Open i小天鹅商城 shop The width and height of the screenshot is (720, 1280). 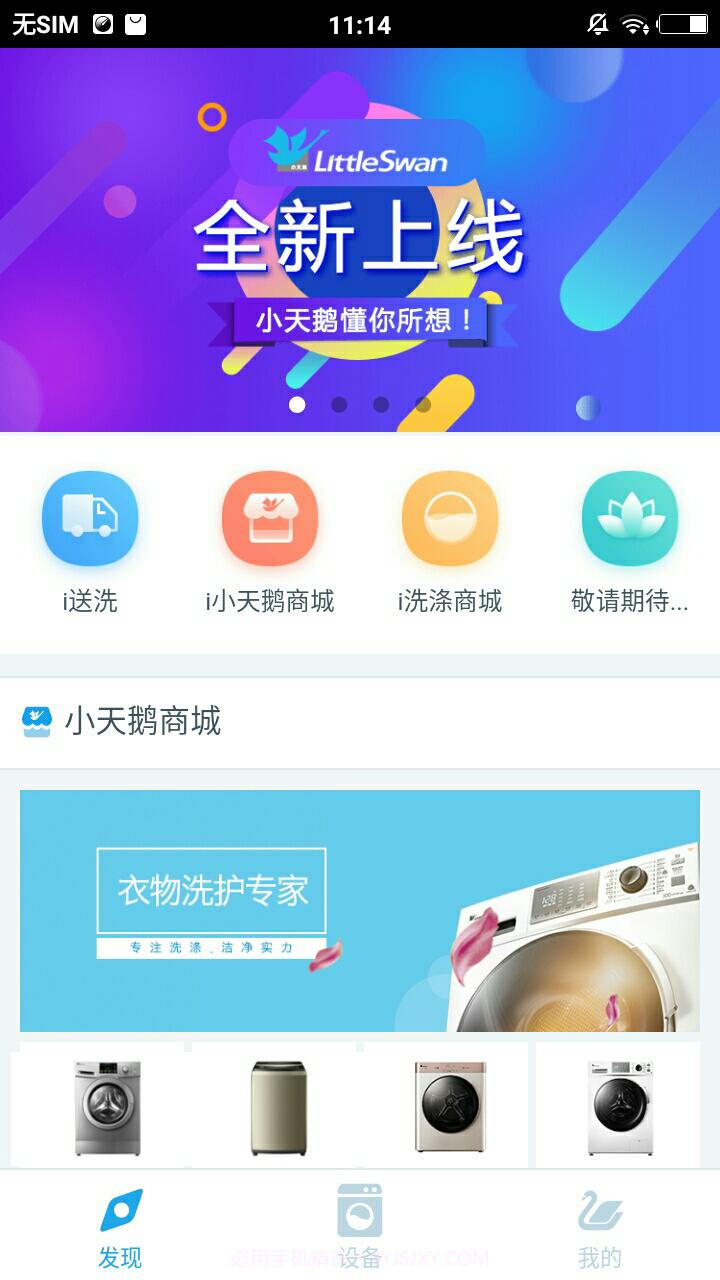point(270,520)
